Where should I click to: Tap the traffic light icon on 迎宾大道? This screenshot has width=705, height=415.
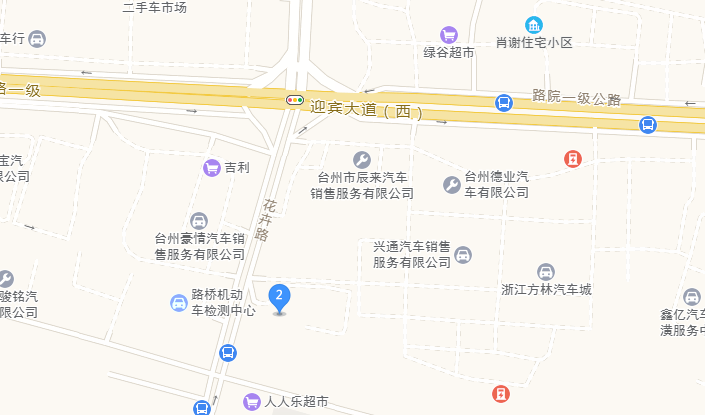click(295, 100)
